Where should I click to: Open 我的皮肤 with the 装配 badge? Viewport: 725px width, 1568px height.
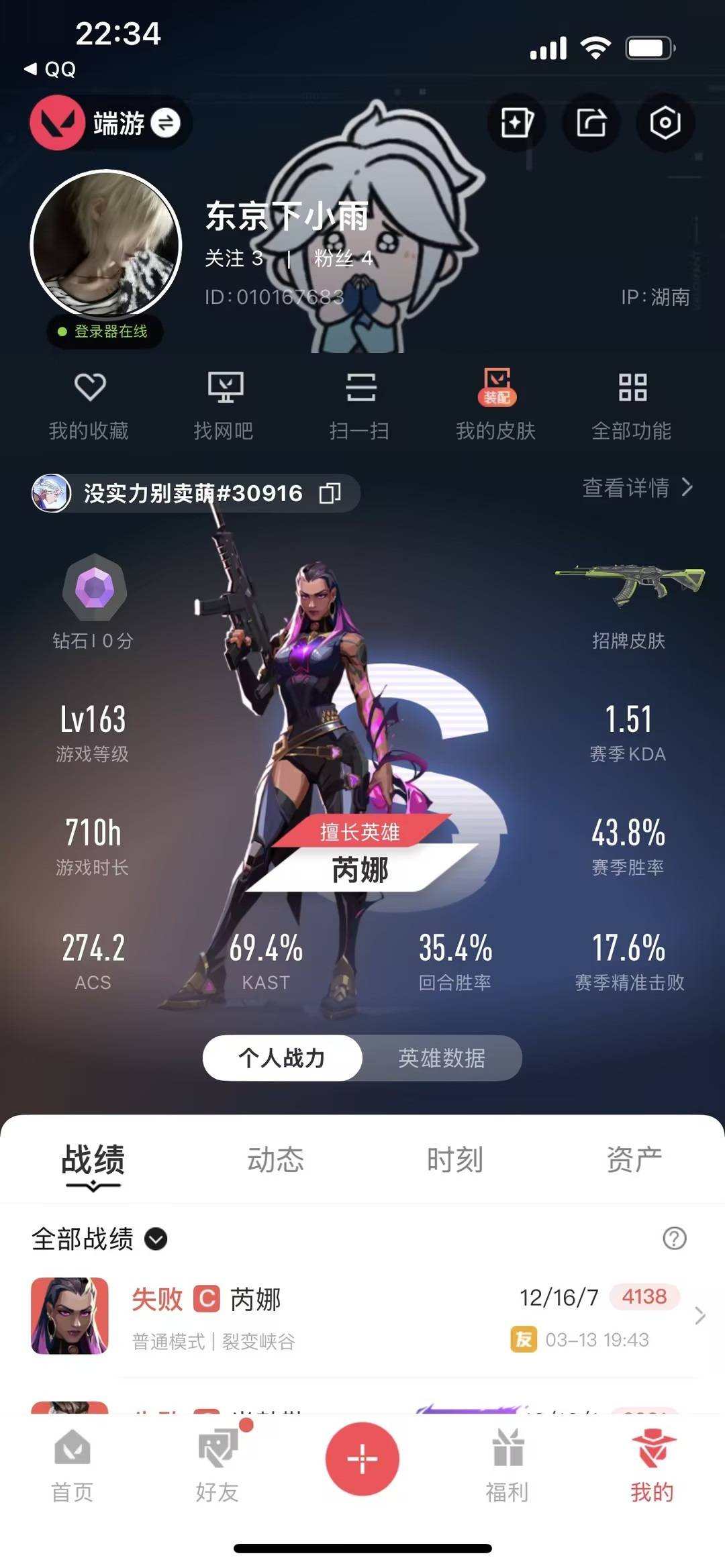(x=498, y=403)
